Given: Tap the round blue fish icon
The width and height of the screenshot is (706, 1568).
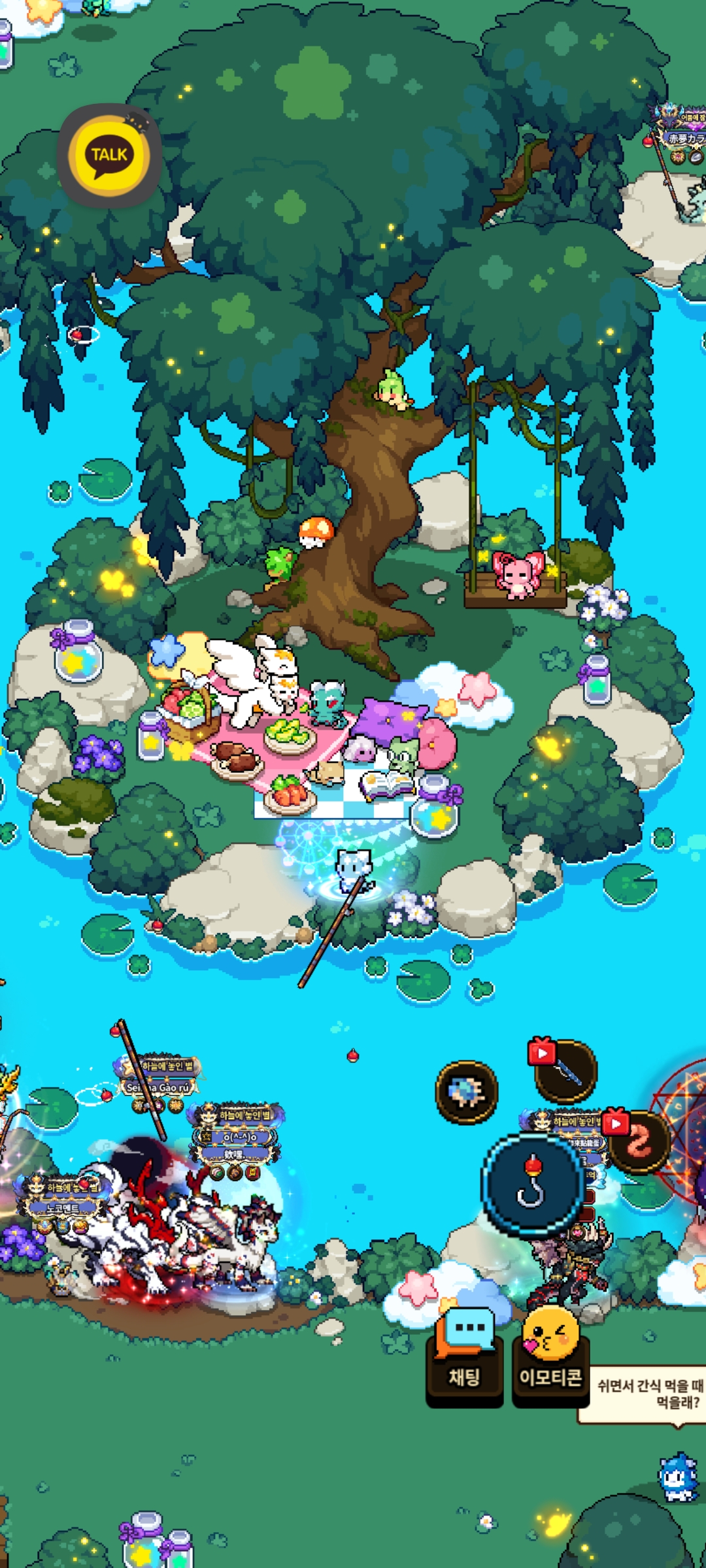Looking at the screenshot, I should coord(467,1092).
